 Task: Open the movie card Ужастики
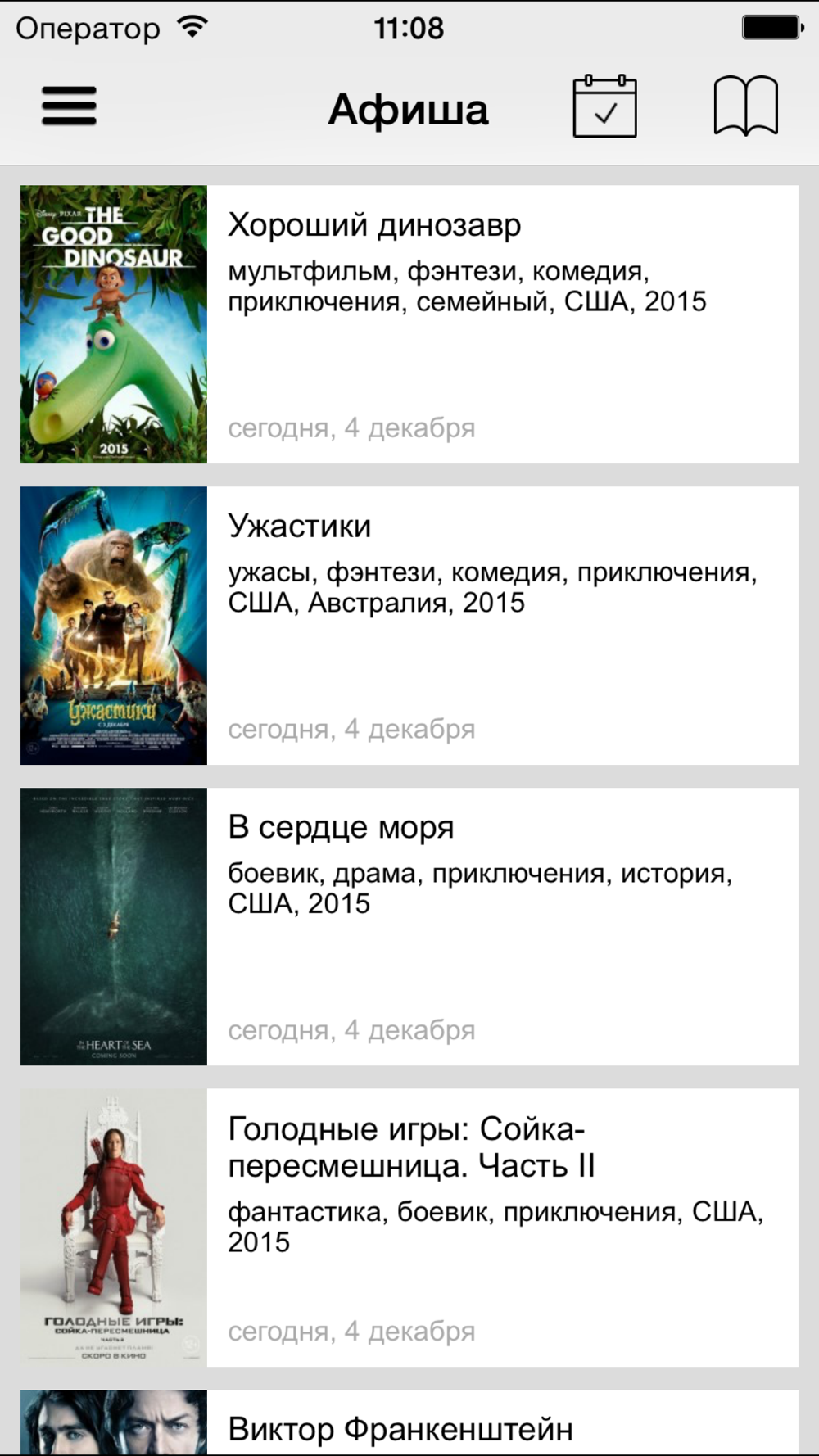coord(409,626)
